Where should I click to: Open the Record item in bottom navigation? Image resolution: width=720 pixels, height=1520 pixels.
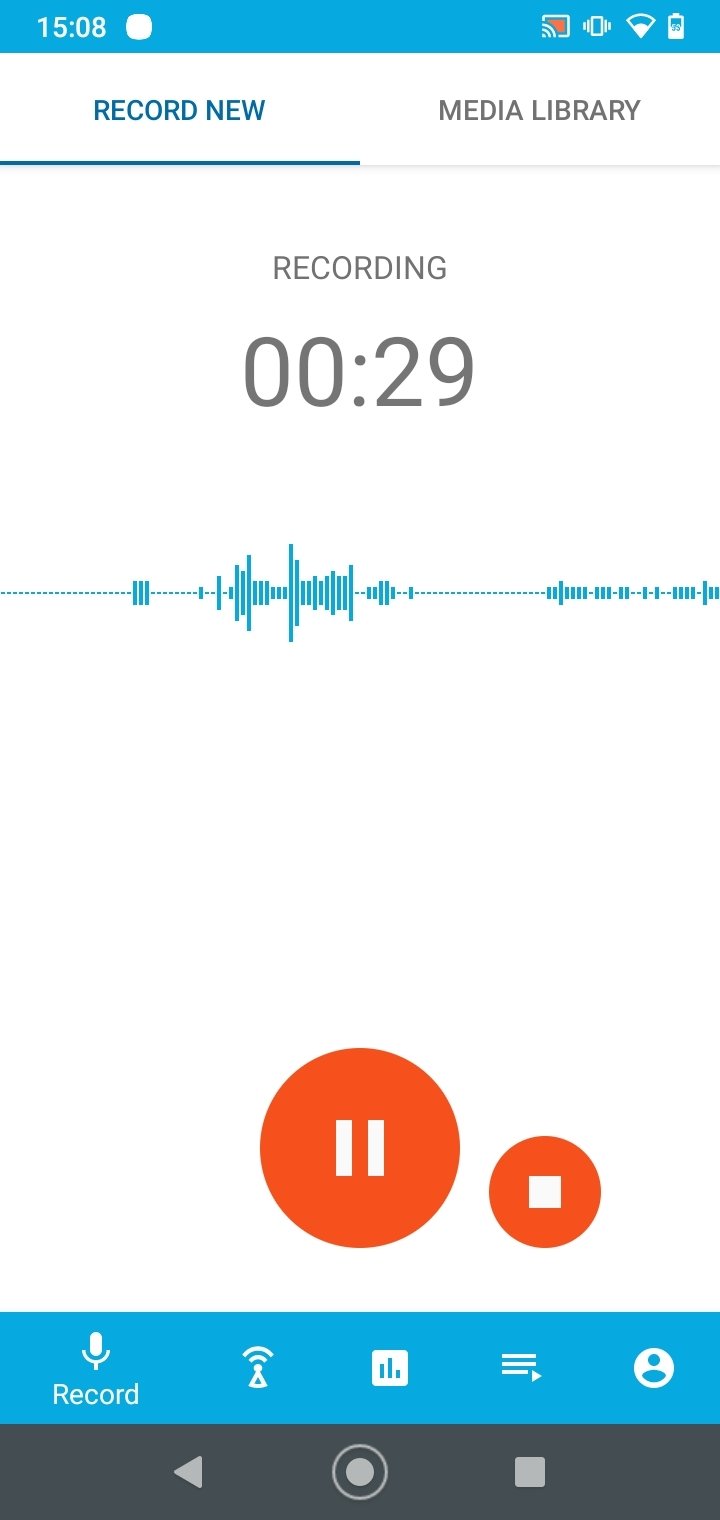click(96, 1368)
